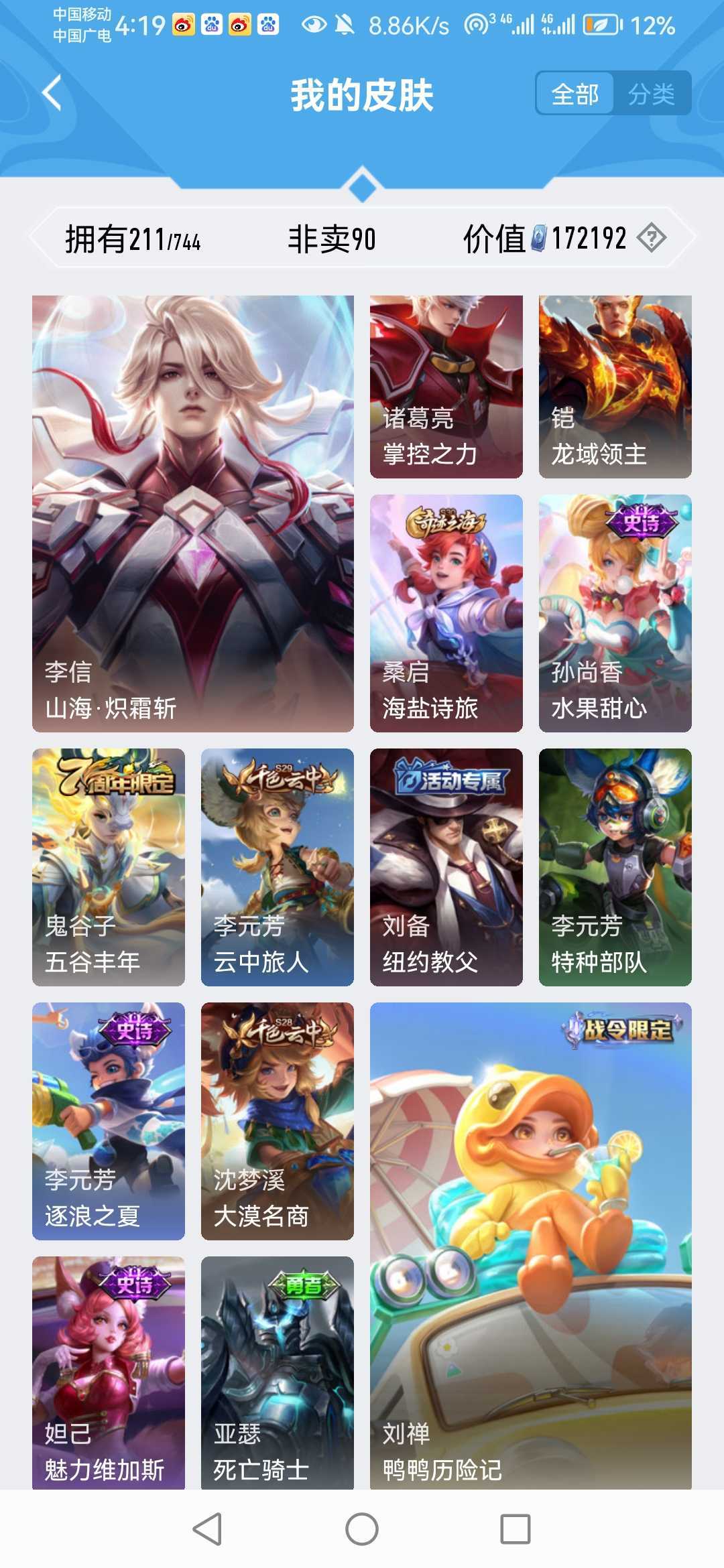Tap the system home button
Viewport: 724px width, 1568px height.
[362, 1529]
